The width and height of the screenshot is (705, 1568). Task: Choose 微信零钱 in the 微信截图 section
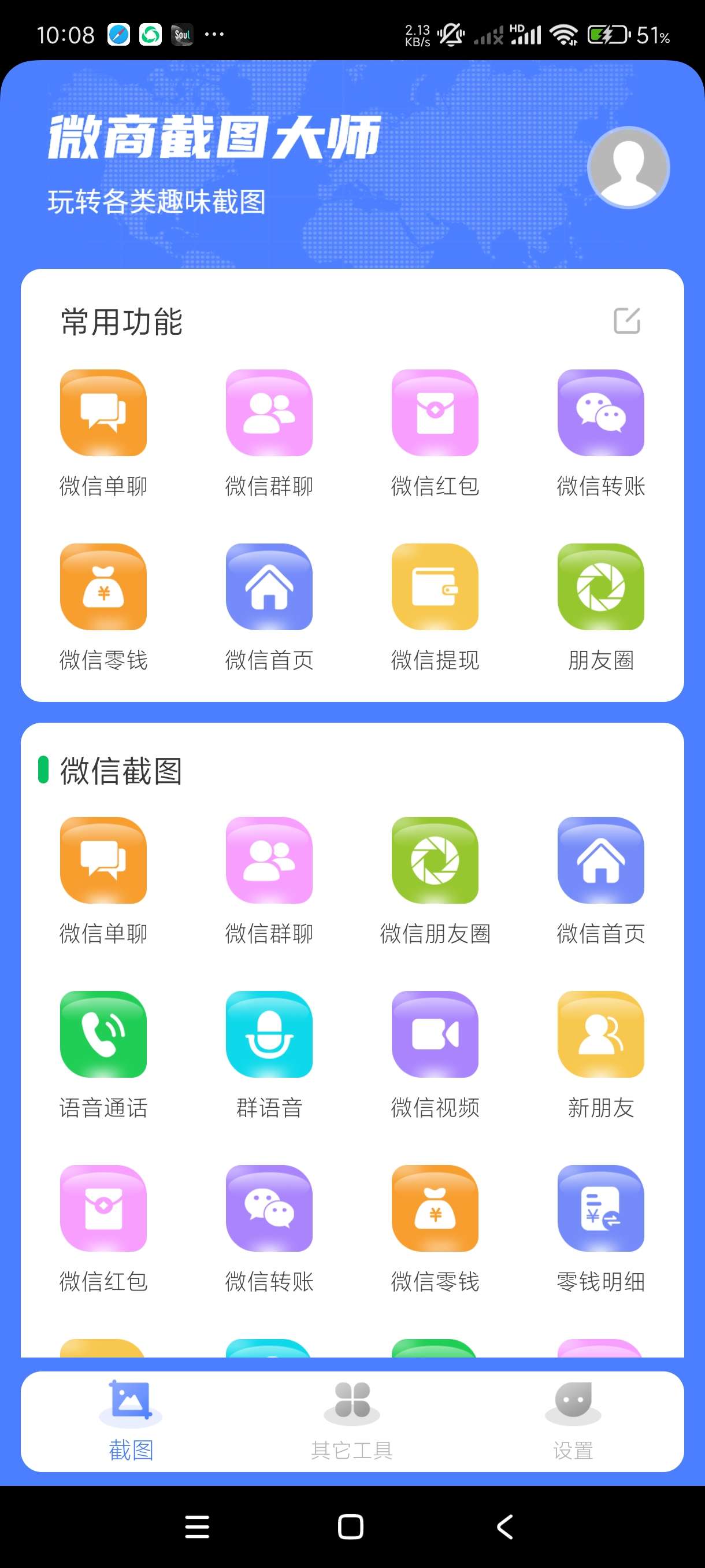(x=435, y=1208)
